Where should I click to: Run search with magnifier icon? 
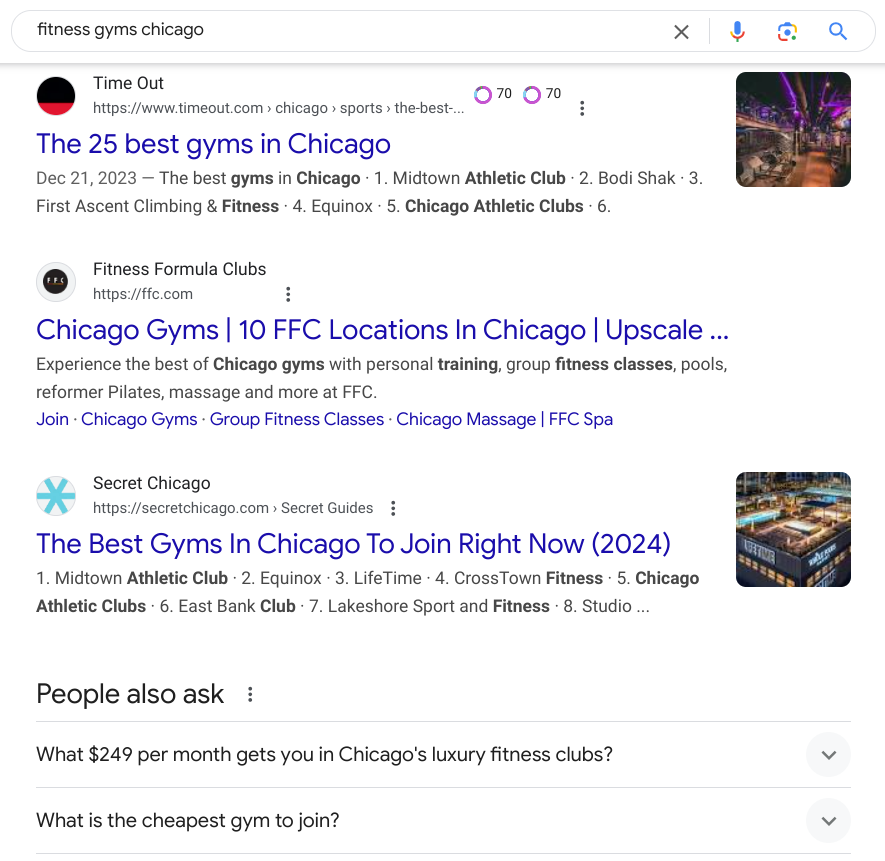tap(838, 32)
